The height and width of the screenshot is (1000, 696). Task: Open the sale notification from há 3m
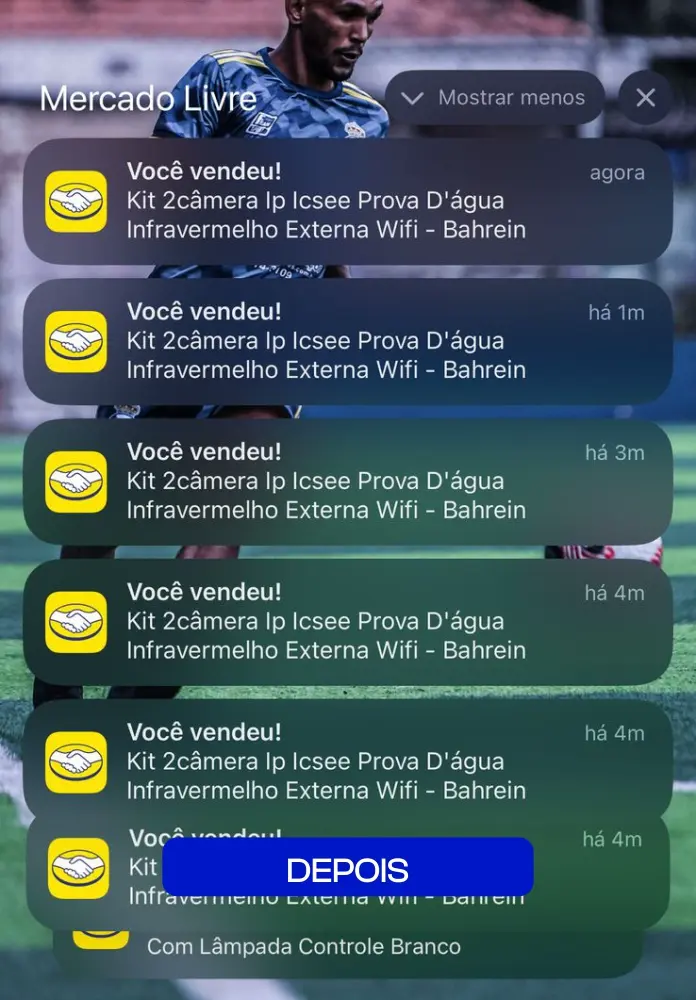[347, 481]
